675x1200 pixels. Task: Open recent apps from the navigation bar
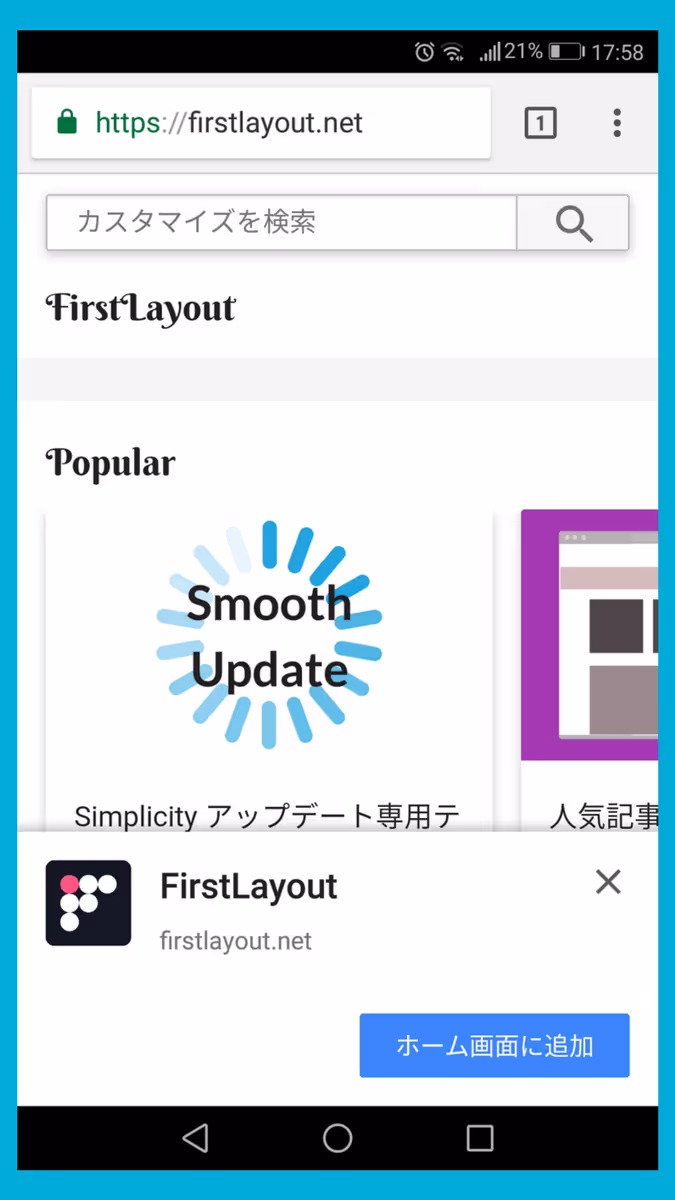[480, 1137]
